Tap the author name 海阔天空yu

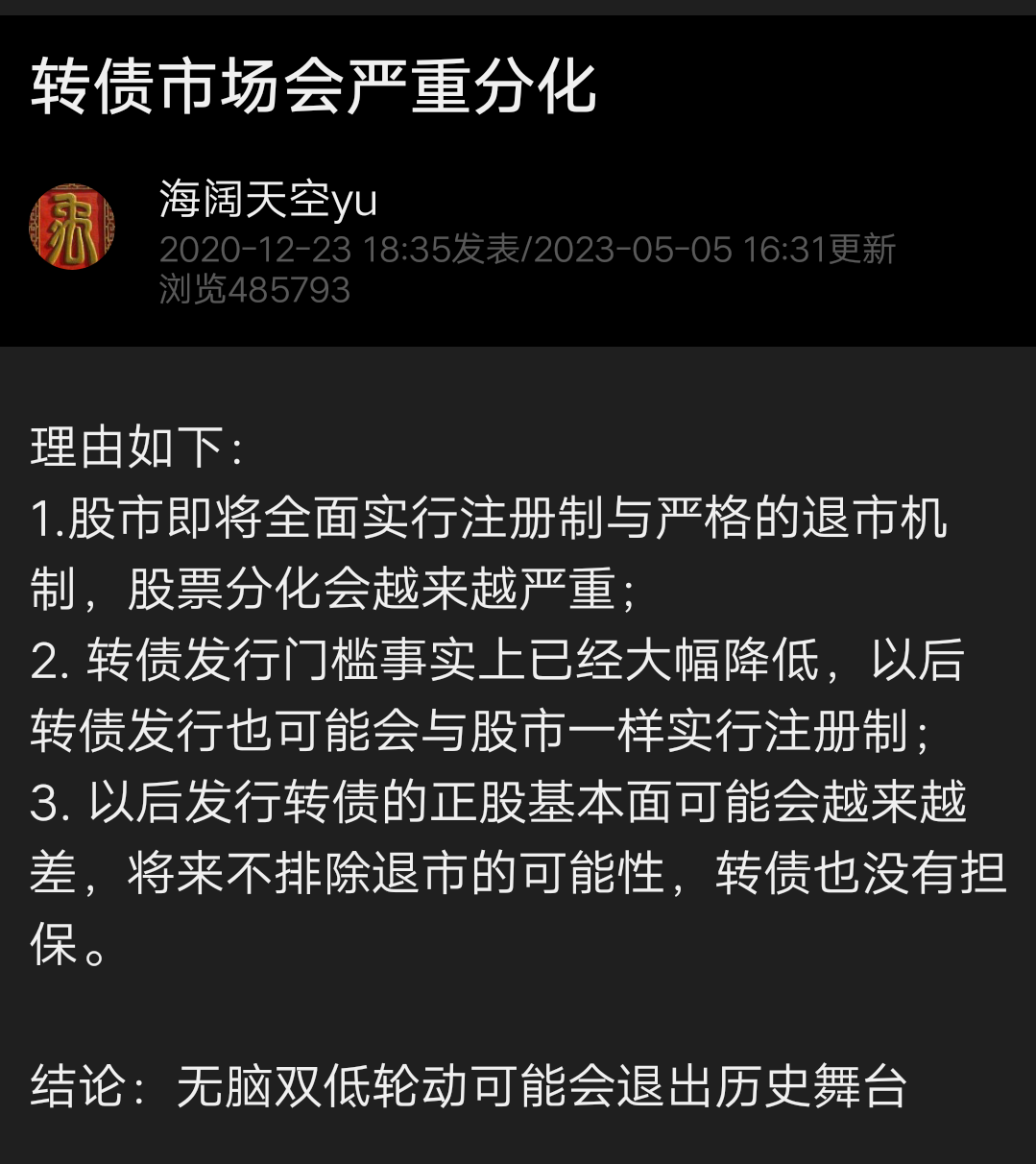268,200
